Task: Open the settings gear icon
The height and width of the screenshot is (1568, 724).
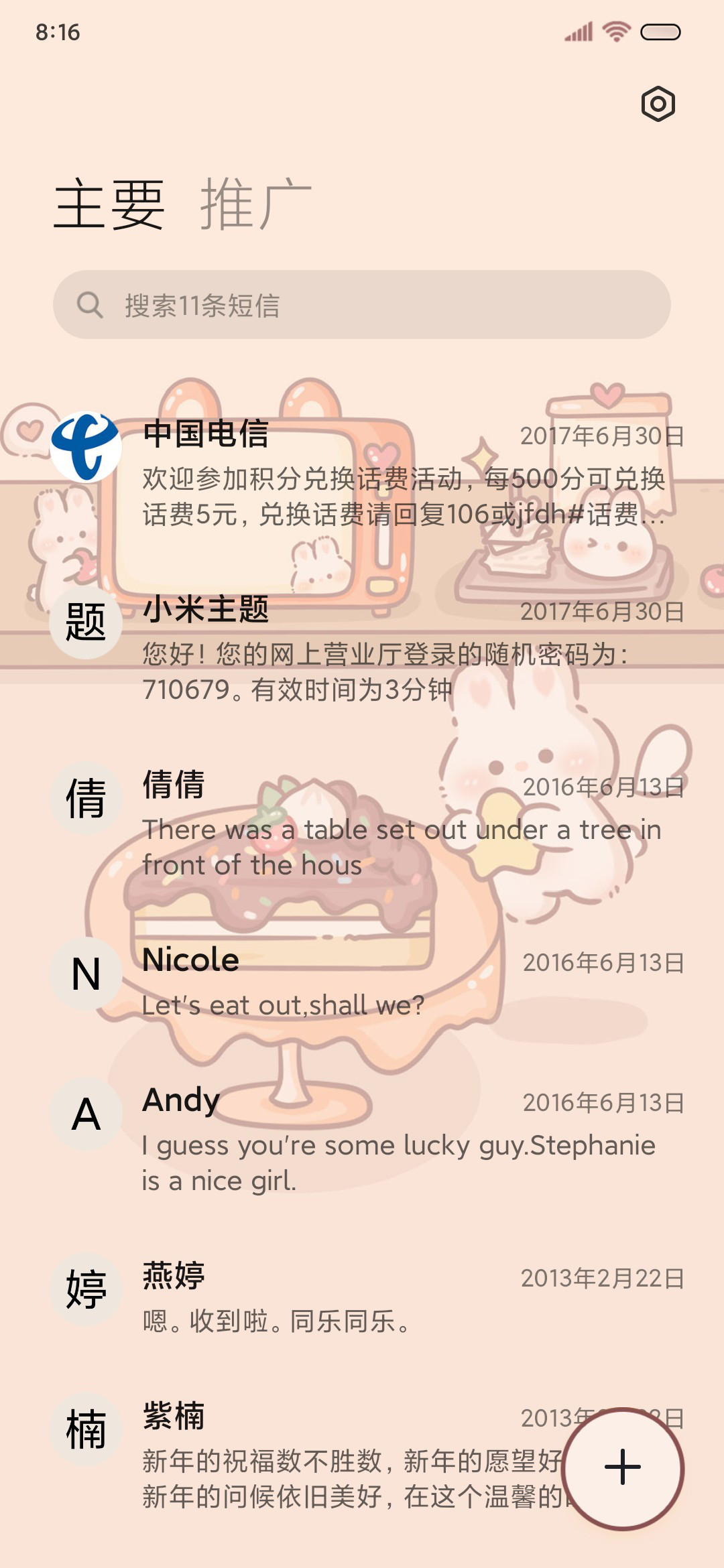Action: coord(658,104)
